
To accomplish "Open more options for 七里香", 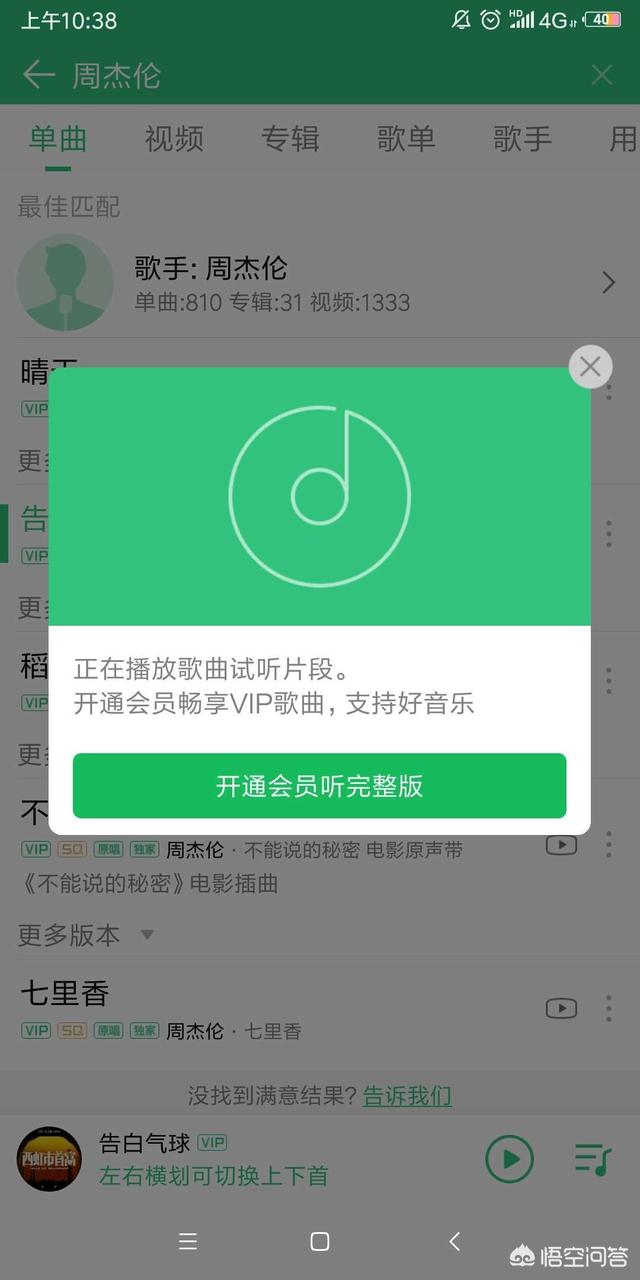I will (608, 1009).
